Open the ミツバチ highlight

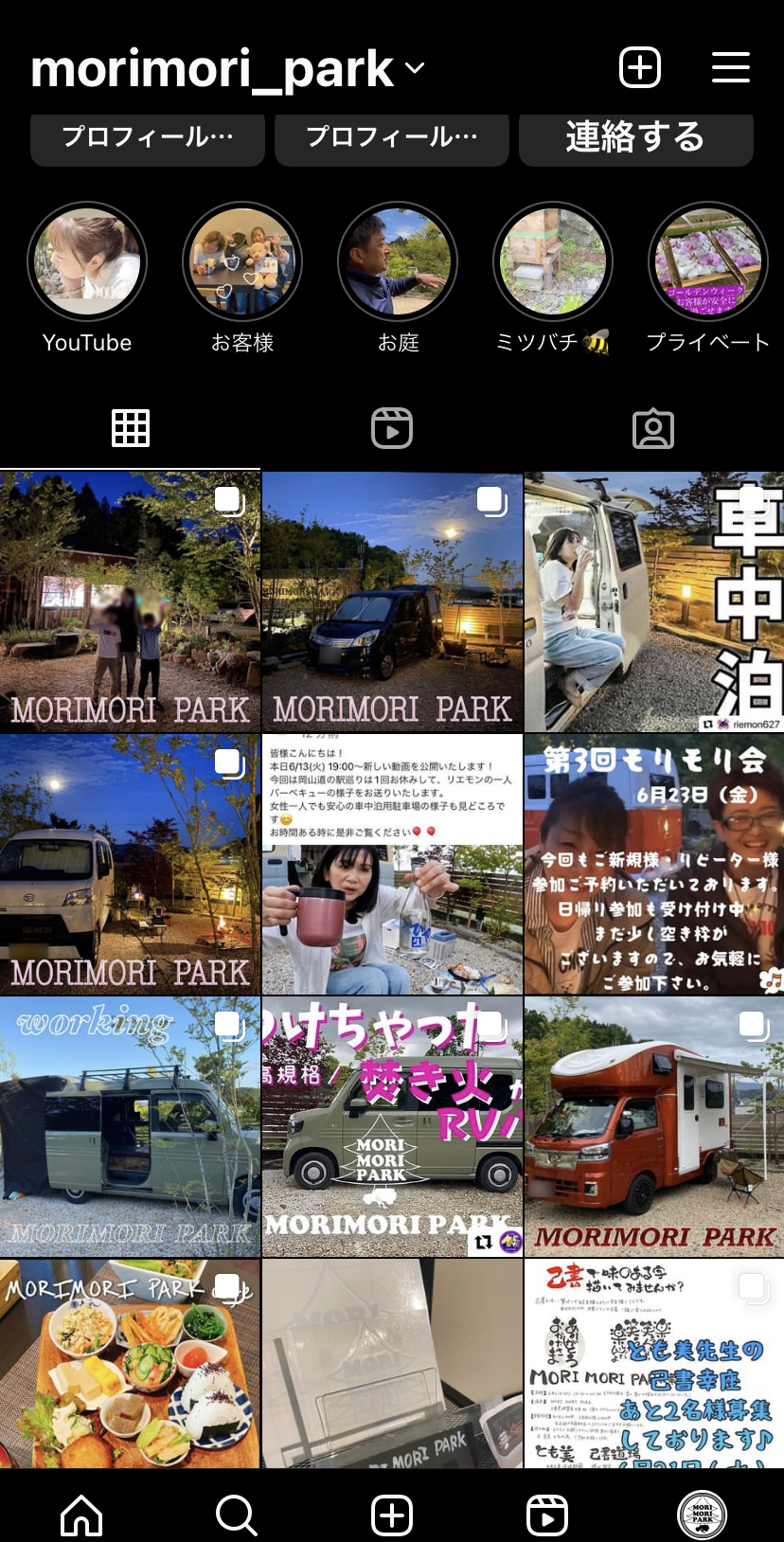(x=553, y=262)
